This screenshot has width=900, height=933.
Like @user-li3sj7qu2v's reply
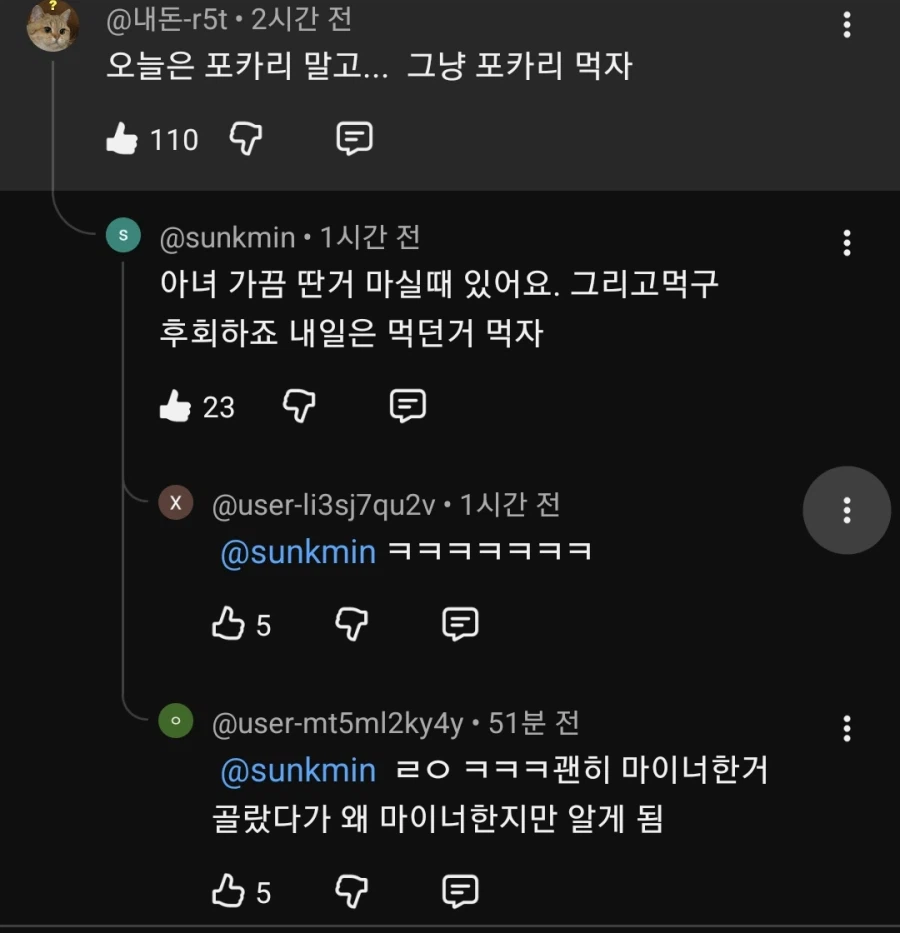[229, 624]
